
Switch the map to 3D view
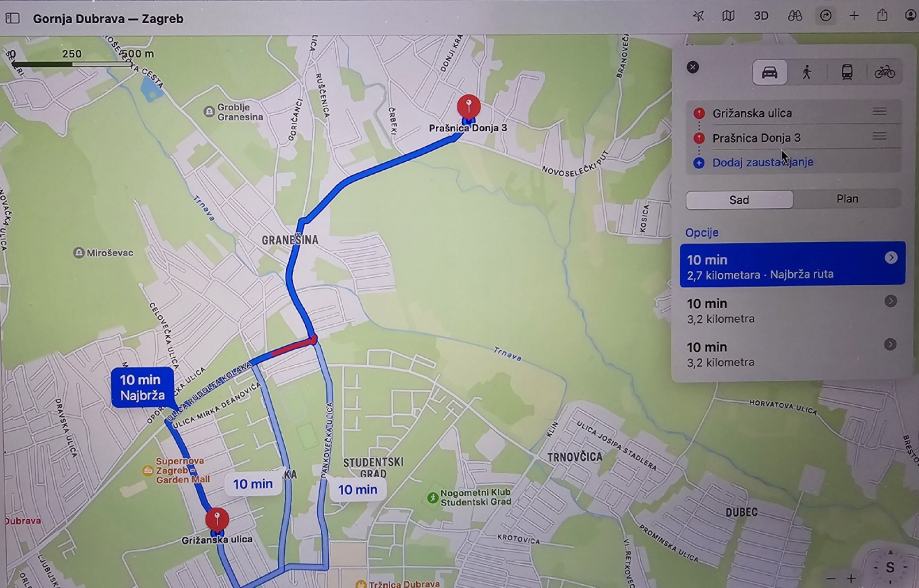click(x=761, y=16)
